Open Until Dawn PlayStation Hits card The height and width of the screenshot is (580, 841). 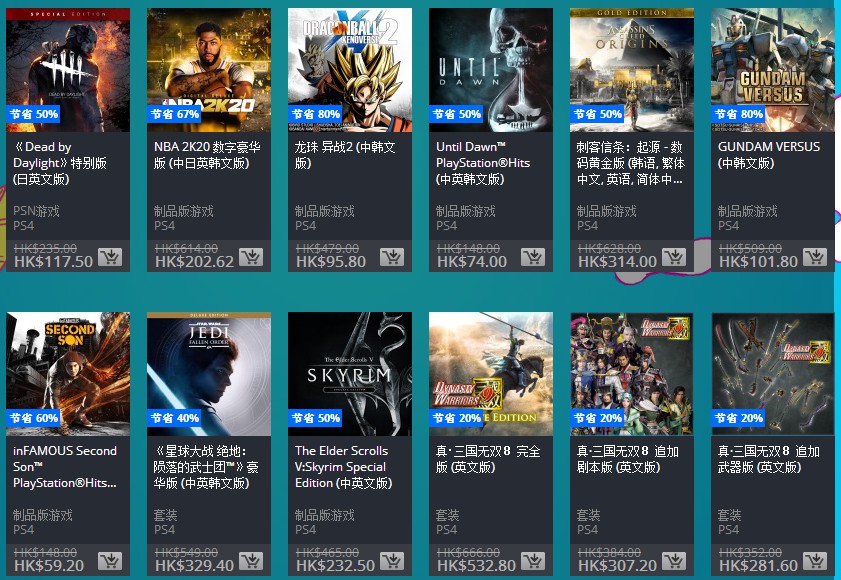pos(491,70)
